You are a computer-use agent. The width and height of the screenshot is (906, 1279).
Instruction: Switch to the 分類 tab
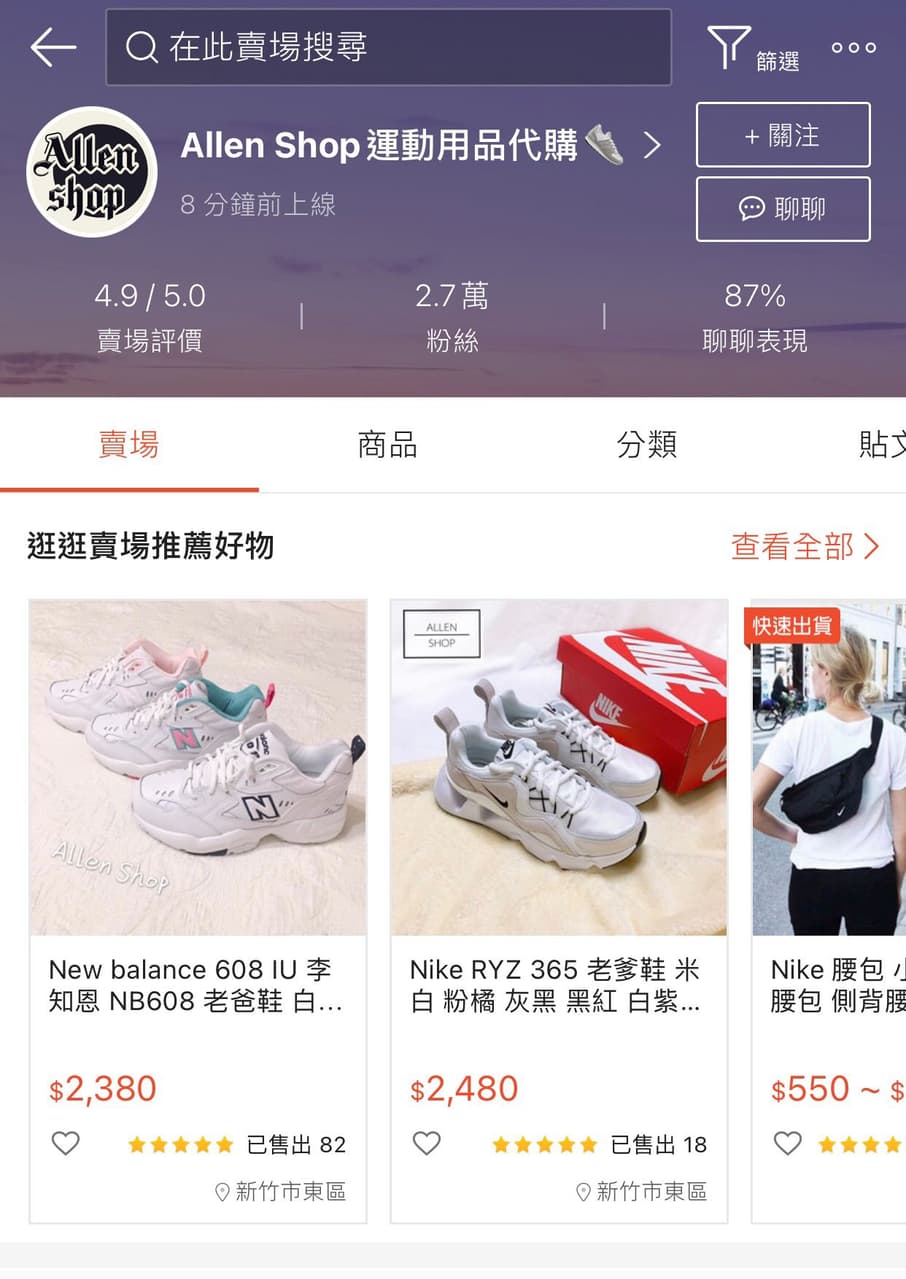click(x=646, y=444)
